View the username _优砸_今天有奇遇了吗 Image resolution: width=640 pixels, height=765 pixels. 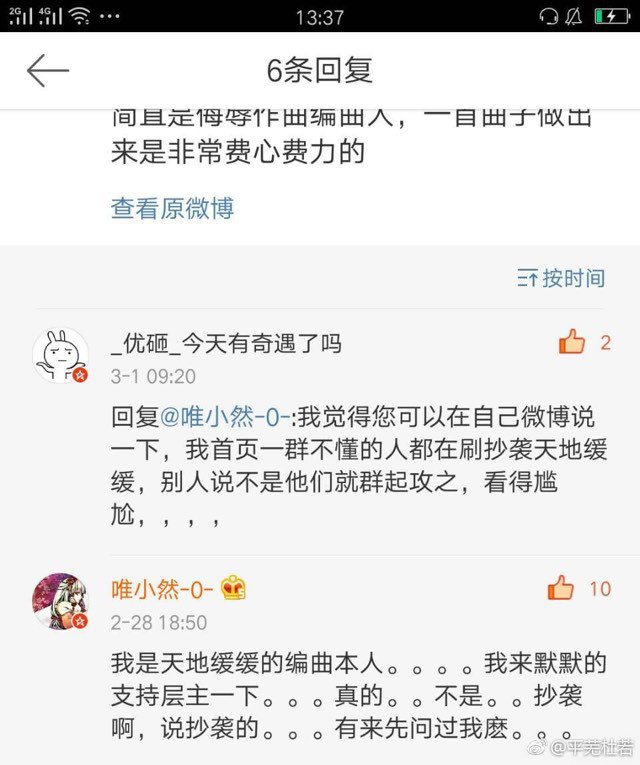(x=226, y=344)
